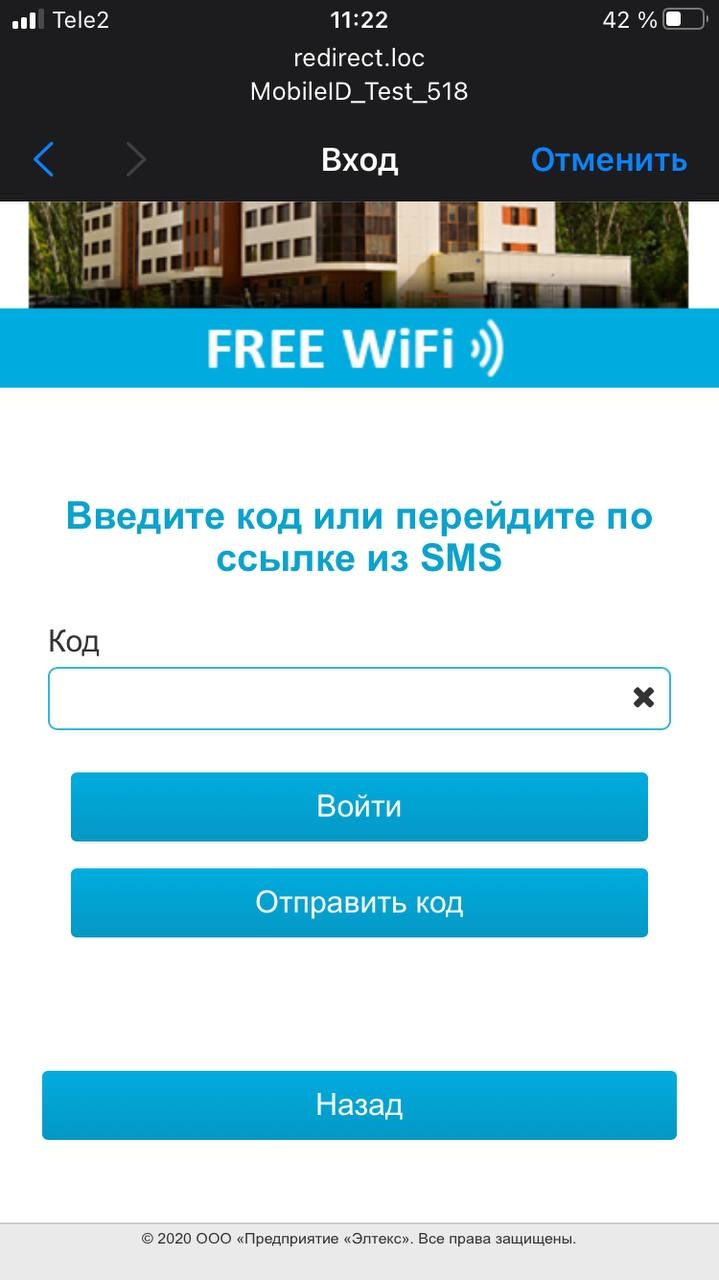The width and height of the screenshot is (719, 1280).
Task: Focus the Код input field
Action: point(330,698)
